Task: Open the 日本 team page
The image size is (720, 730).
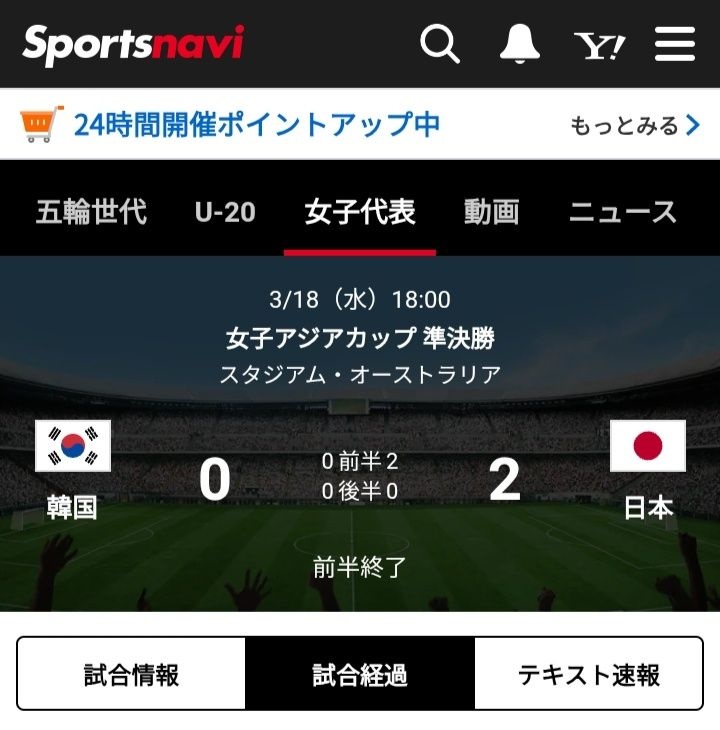Action: (x=648, y=470)
